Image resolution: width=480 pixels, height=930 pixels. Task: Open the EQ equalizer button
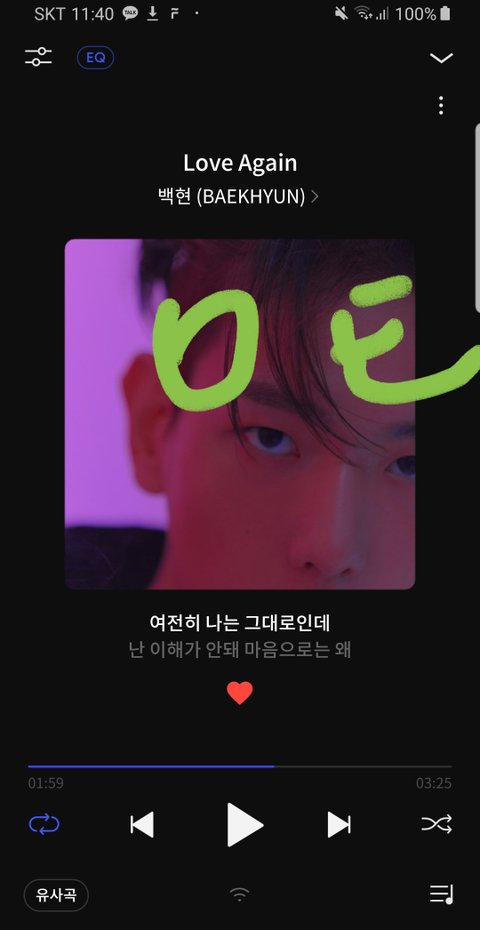click(96, 58)
